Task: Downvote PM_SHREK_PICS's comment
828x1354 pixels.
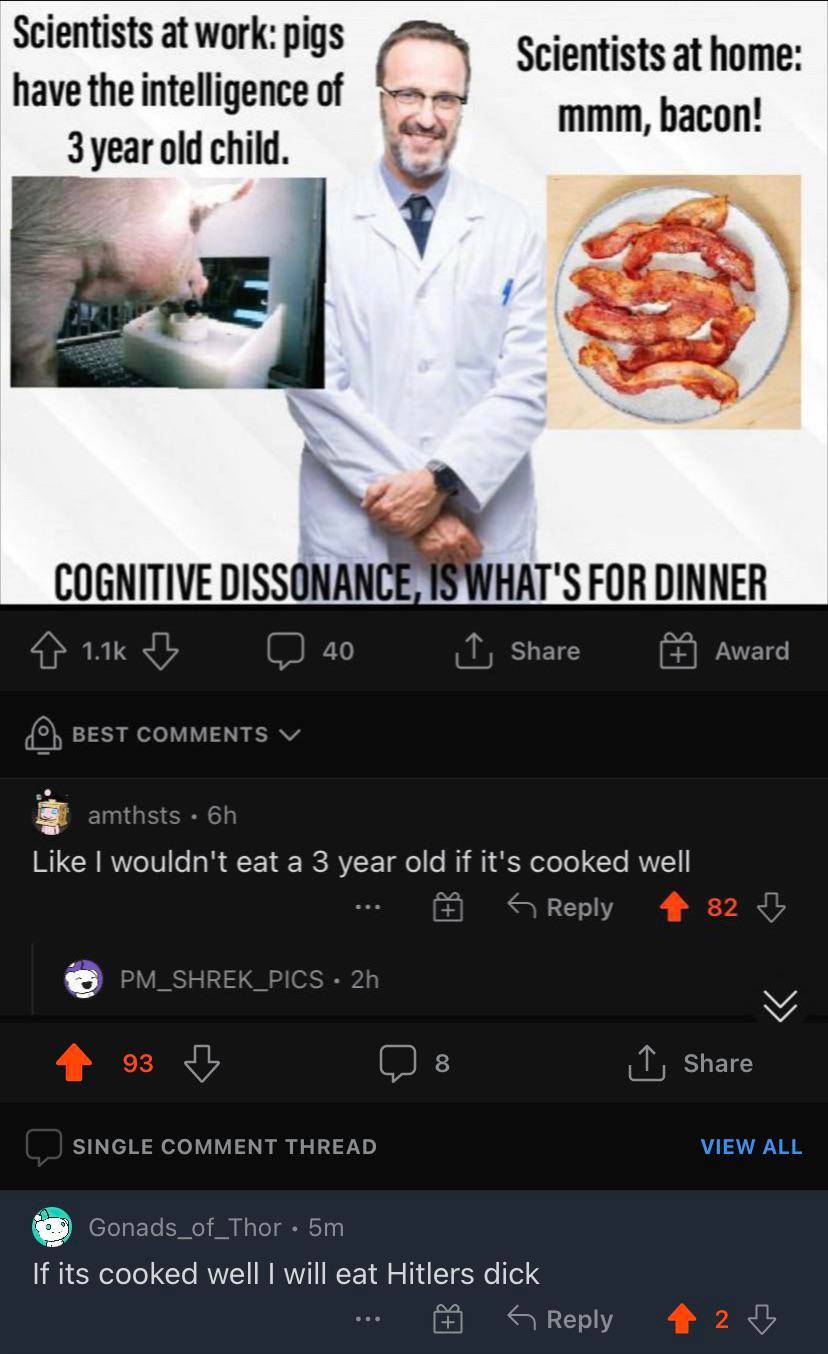Action: pyautogui.click(x=201, y=1062)
